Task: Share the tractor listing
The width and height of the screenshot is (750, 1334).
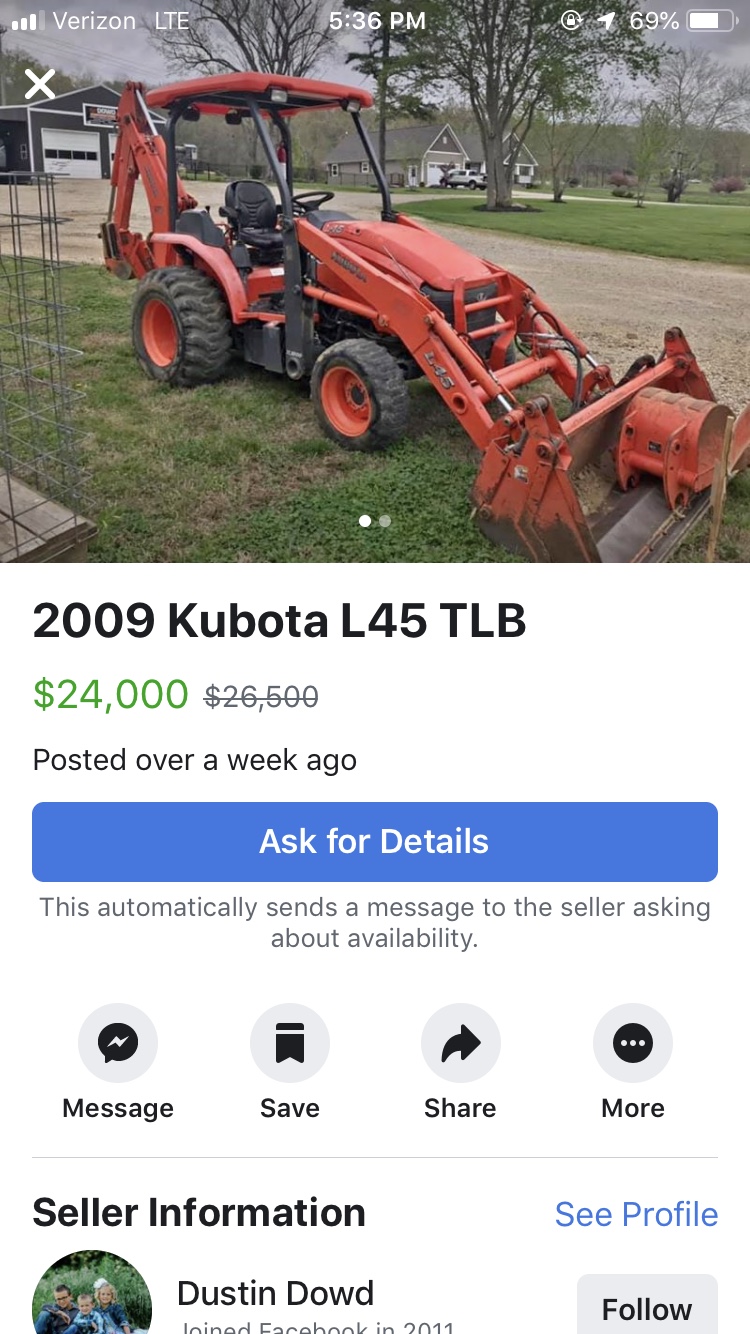Action: (x=461, y=1044)
